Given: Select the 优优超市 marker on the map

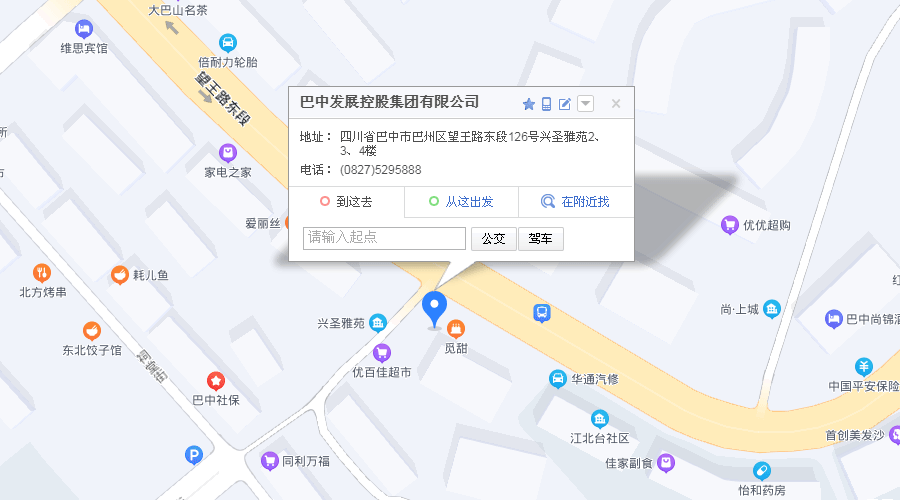Looking at the screenshot, I should click(x=730, y=226).
